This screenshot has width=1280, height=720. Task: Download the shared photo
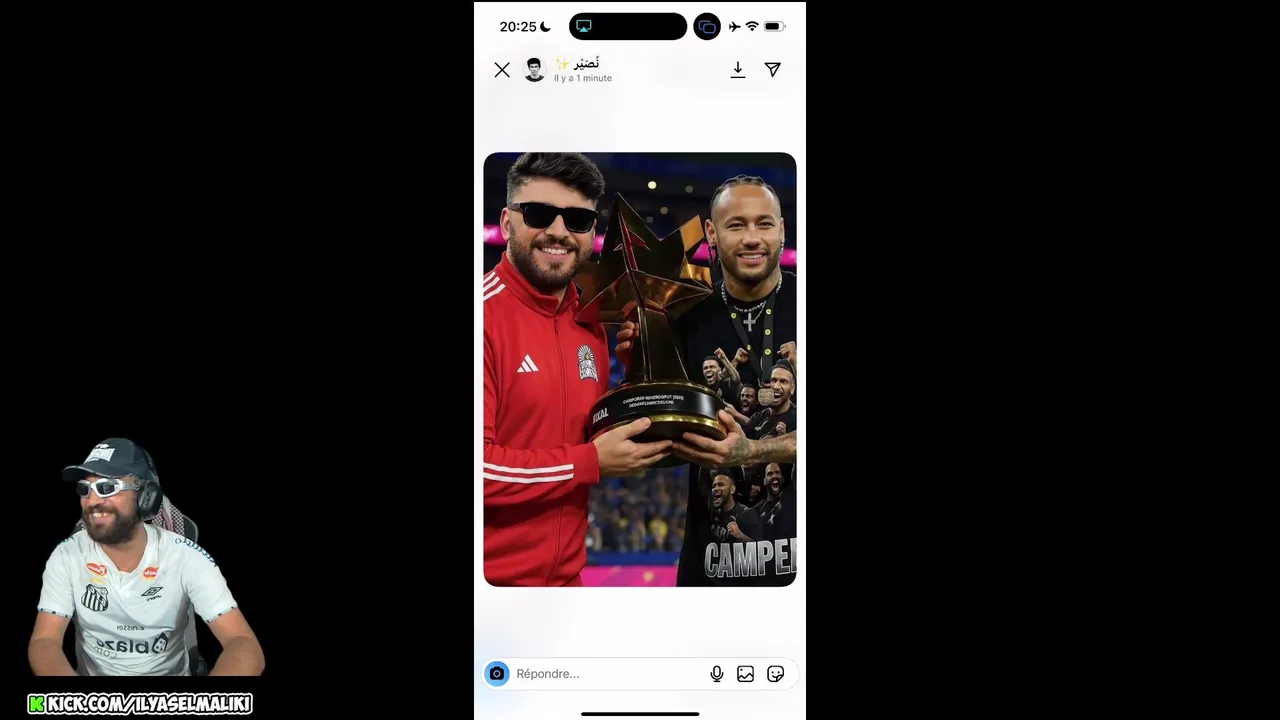pyautogui.click(x=738, y=70)
